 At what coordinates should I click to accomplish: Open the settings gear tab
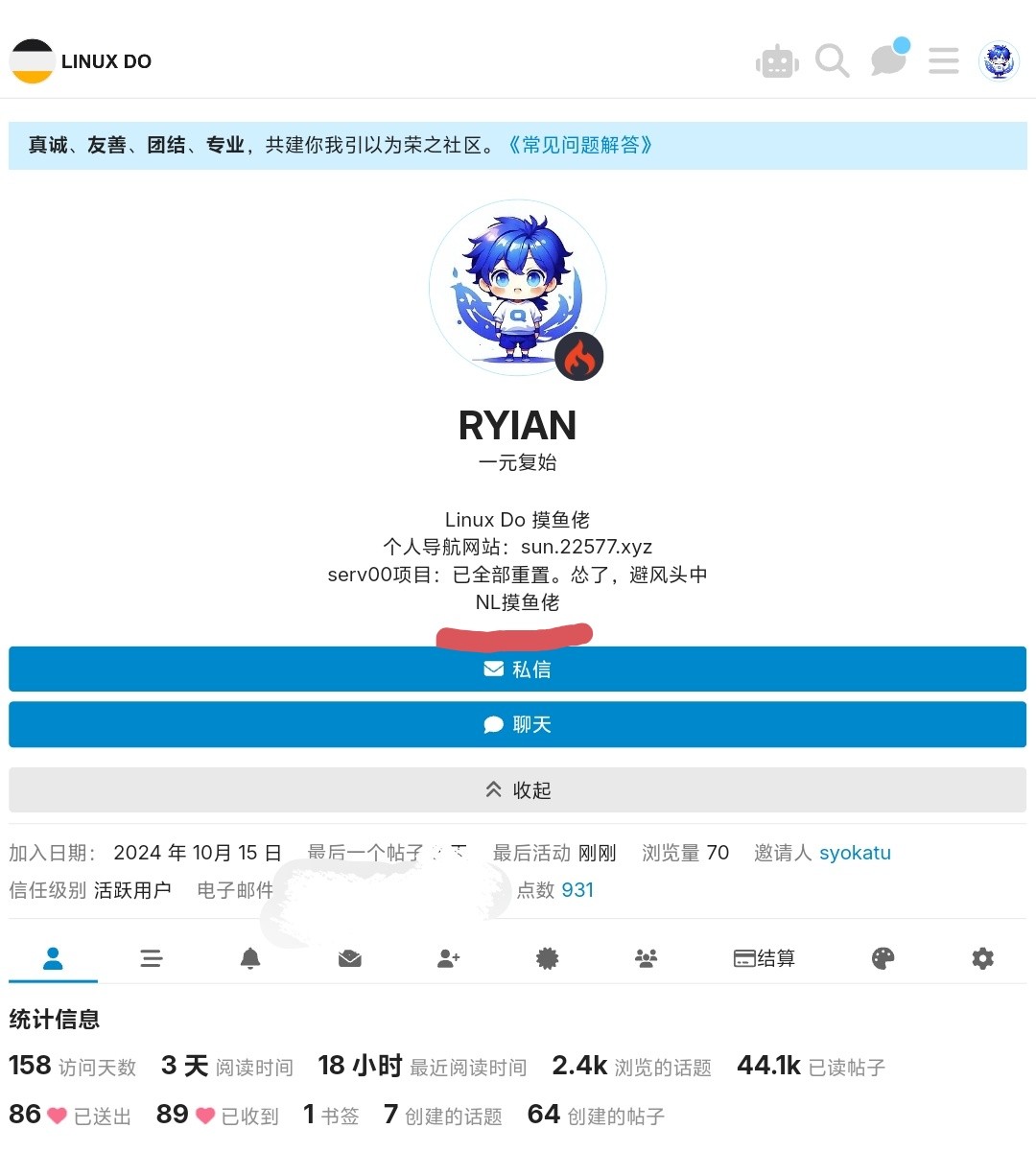coord(982,958)
